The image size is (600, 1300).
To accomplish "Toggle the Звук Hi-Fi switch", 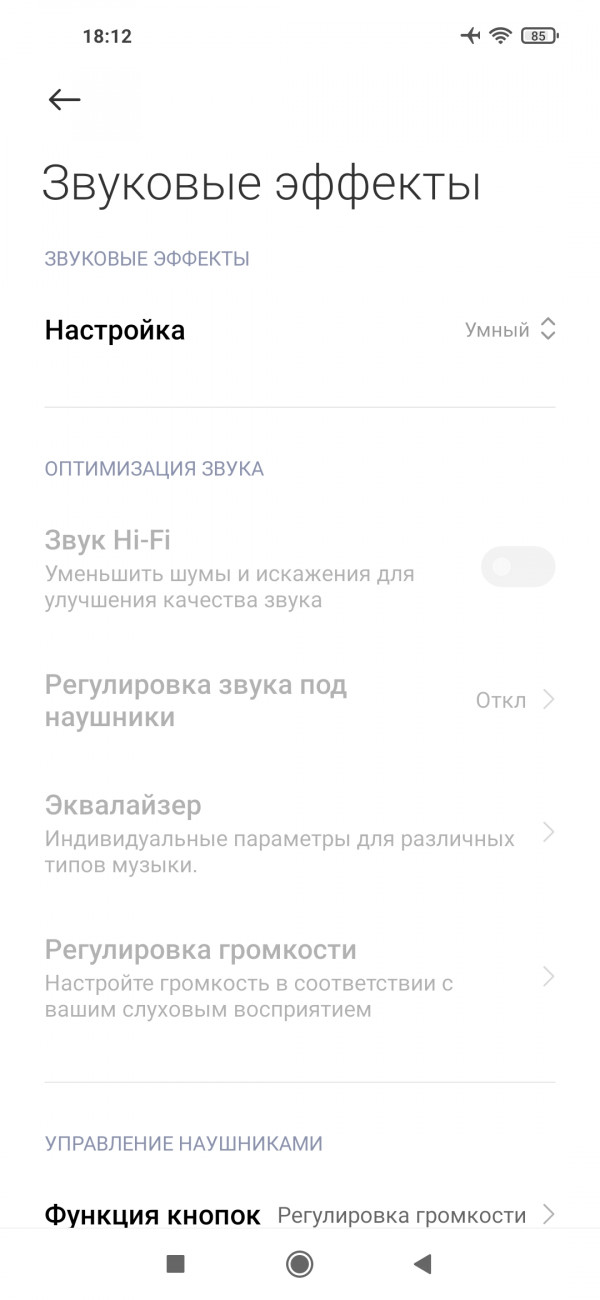I will coord(517,566).
